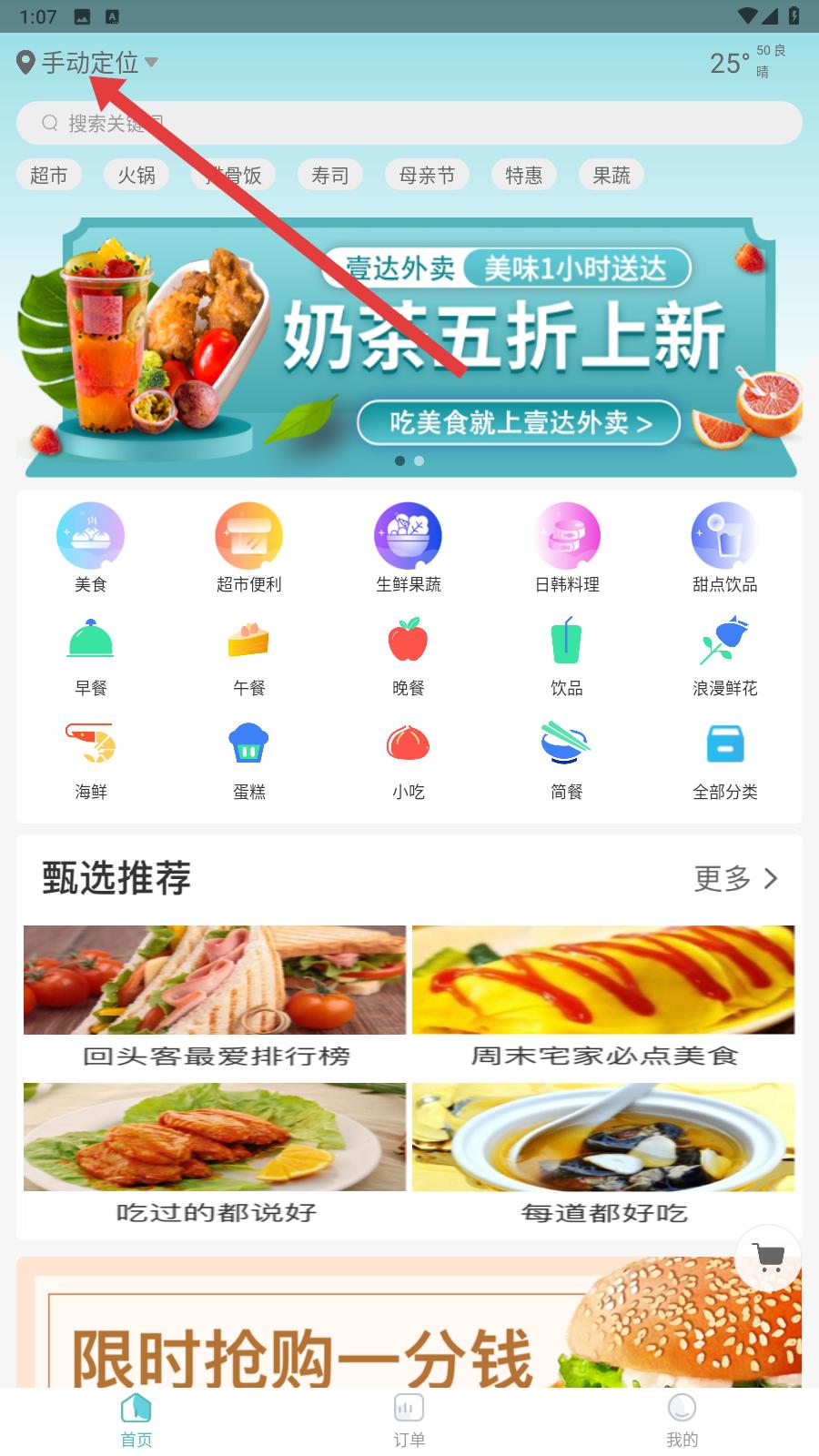Viewport: 819px width, 1456px height.
Task: Select the 超市便利 category icon
Action: click(248, 546)
